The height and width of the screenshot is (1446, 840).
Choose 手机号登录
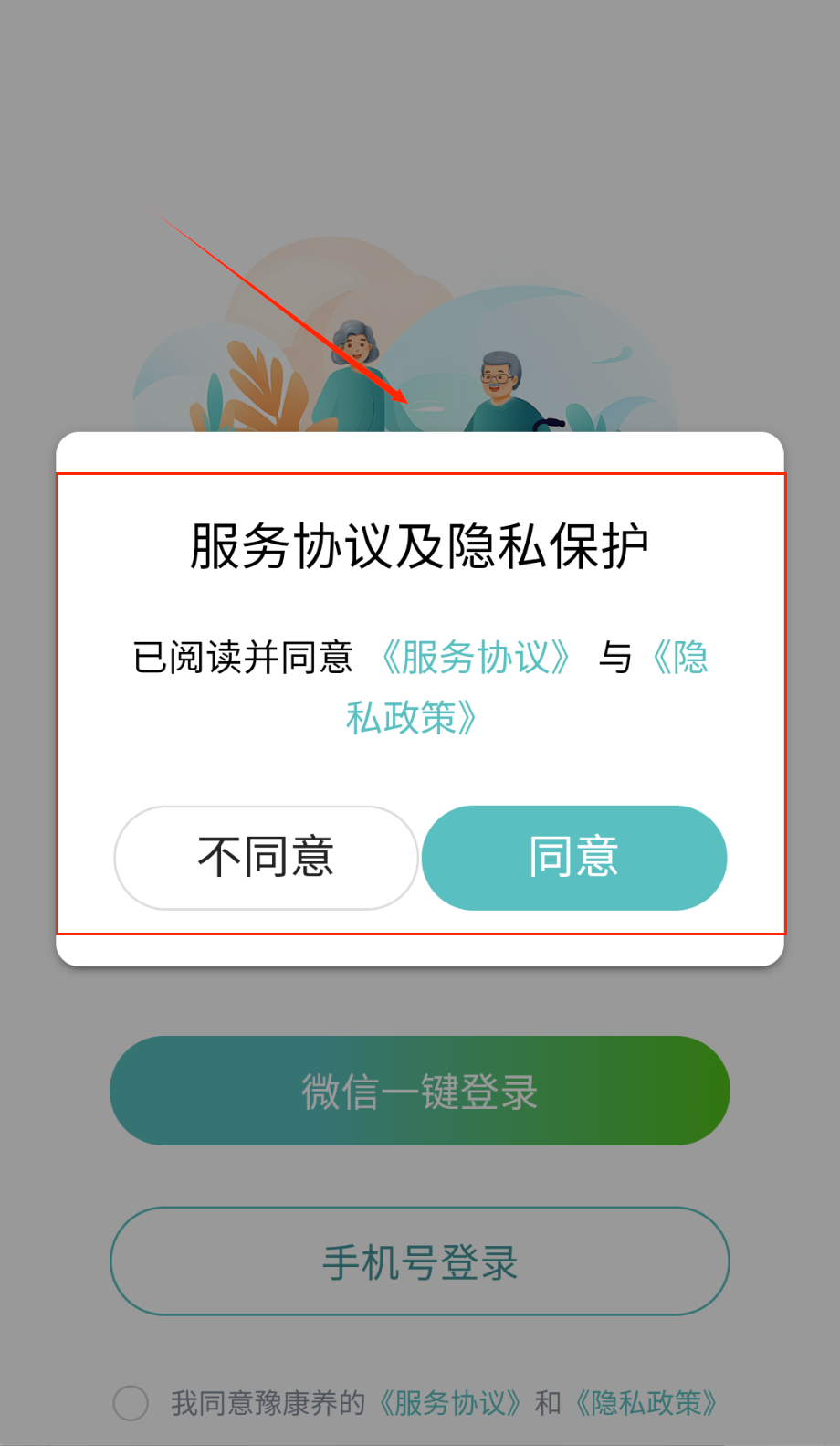pyautogui.click(x=420, y=1261)
